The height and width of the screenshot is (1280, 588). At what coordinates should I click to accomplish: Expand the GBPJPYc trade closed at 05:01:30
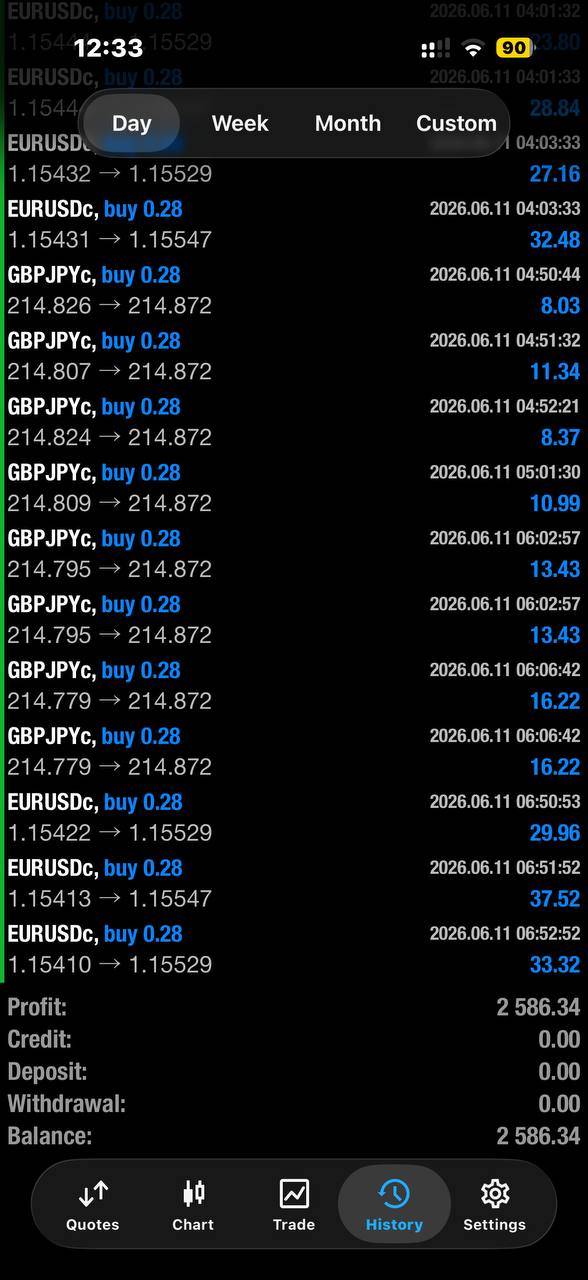click(x=294, y=488)
